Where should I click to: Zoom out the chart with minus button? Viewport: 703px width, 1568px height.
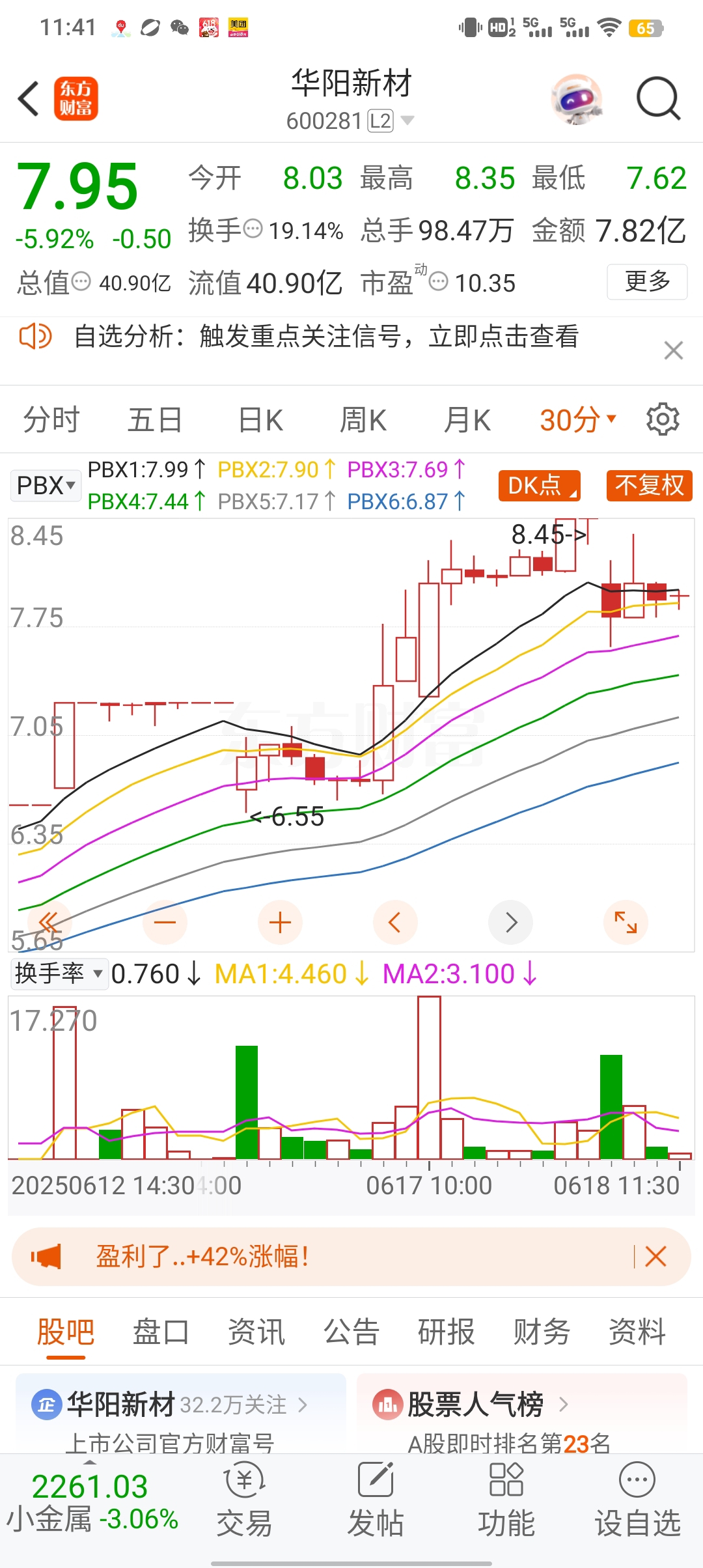pyautogui.click(x=165, y=922)
